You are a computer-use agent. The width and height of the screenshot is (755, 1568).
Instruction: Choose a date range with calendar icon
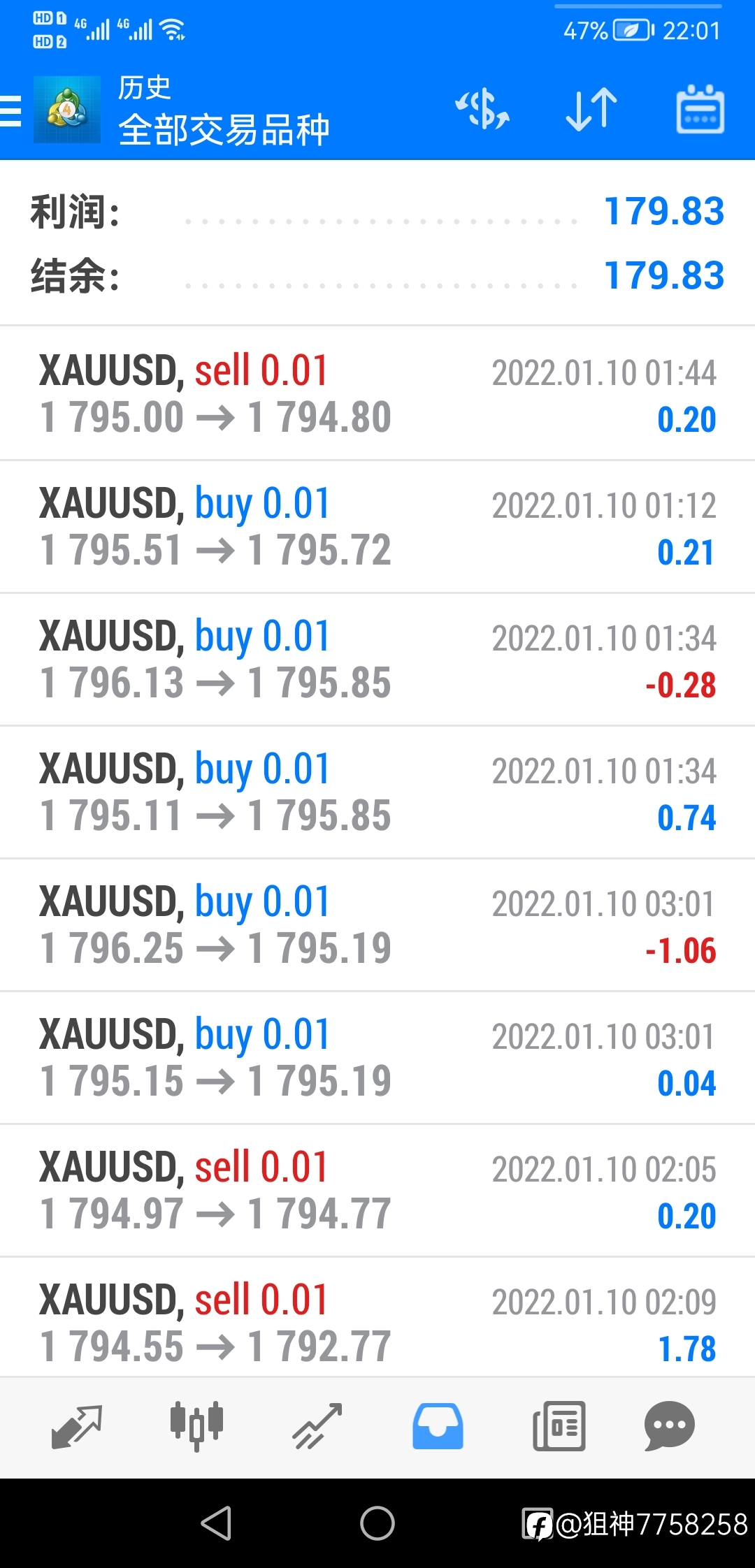coord(700,109)
